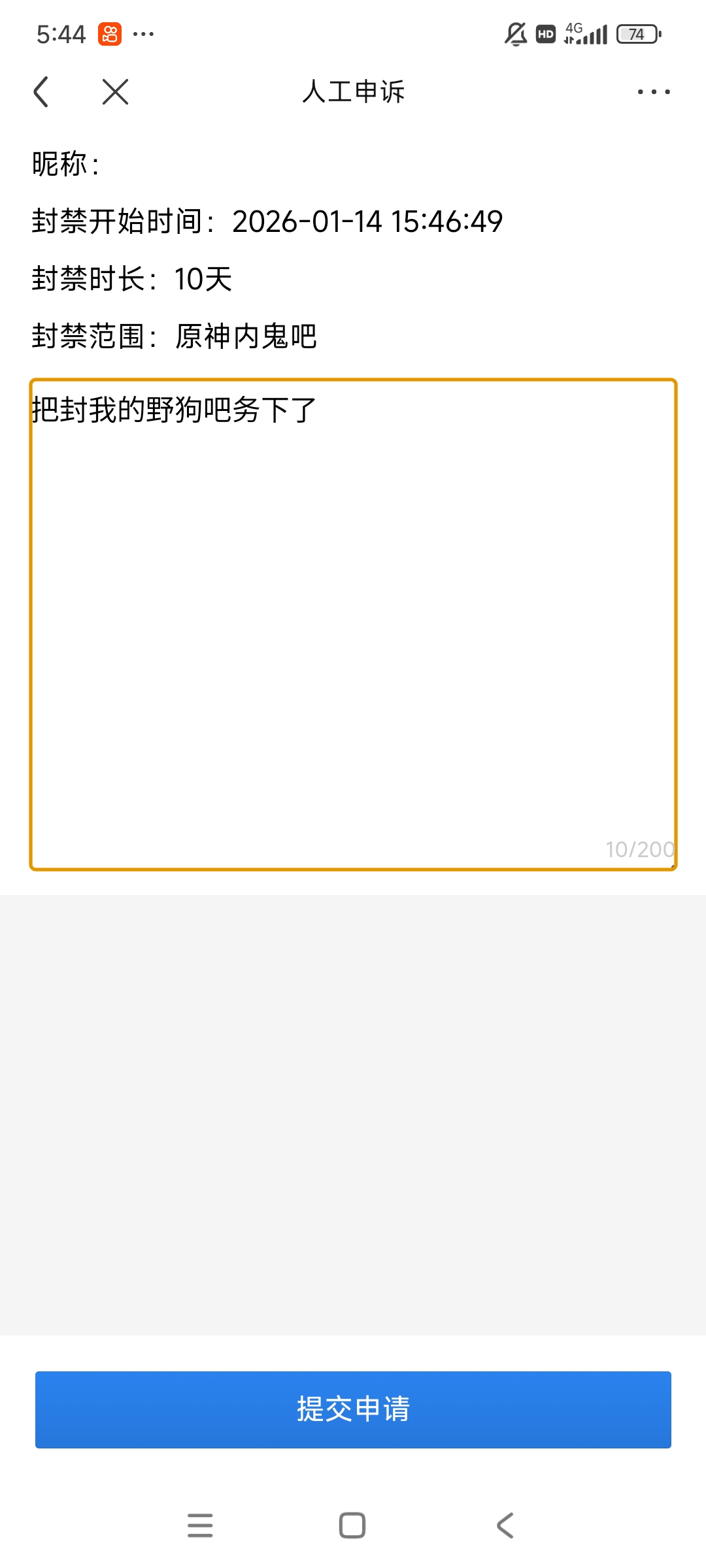Tap the system back button
Viewport: 706px width, 1568px height.
point(505,1526)
